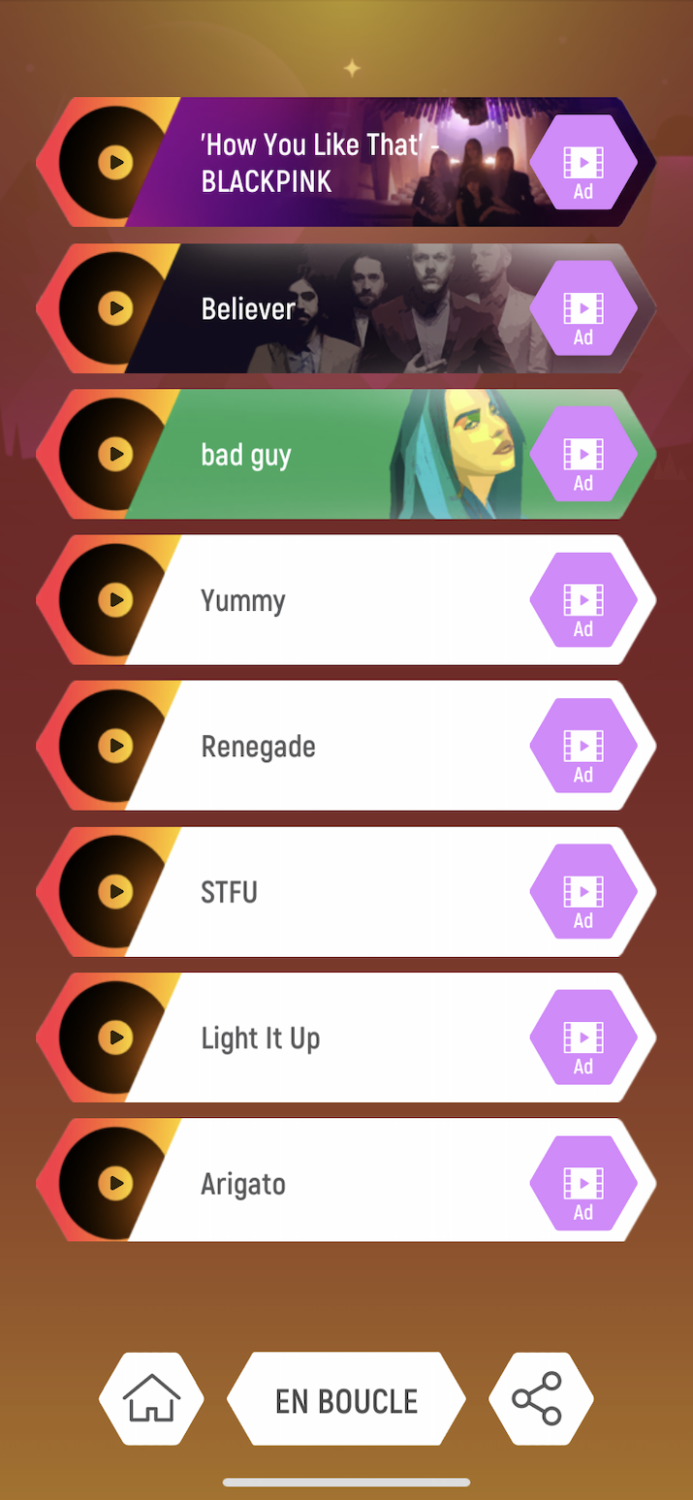
Task: Play the Renegade song
Action: pos(116,746)
